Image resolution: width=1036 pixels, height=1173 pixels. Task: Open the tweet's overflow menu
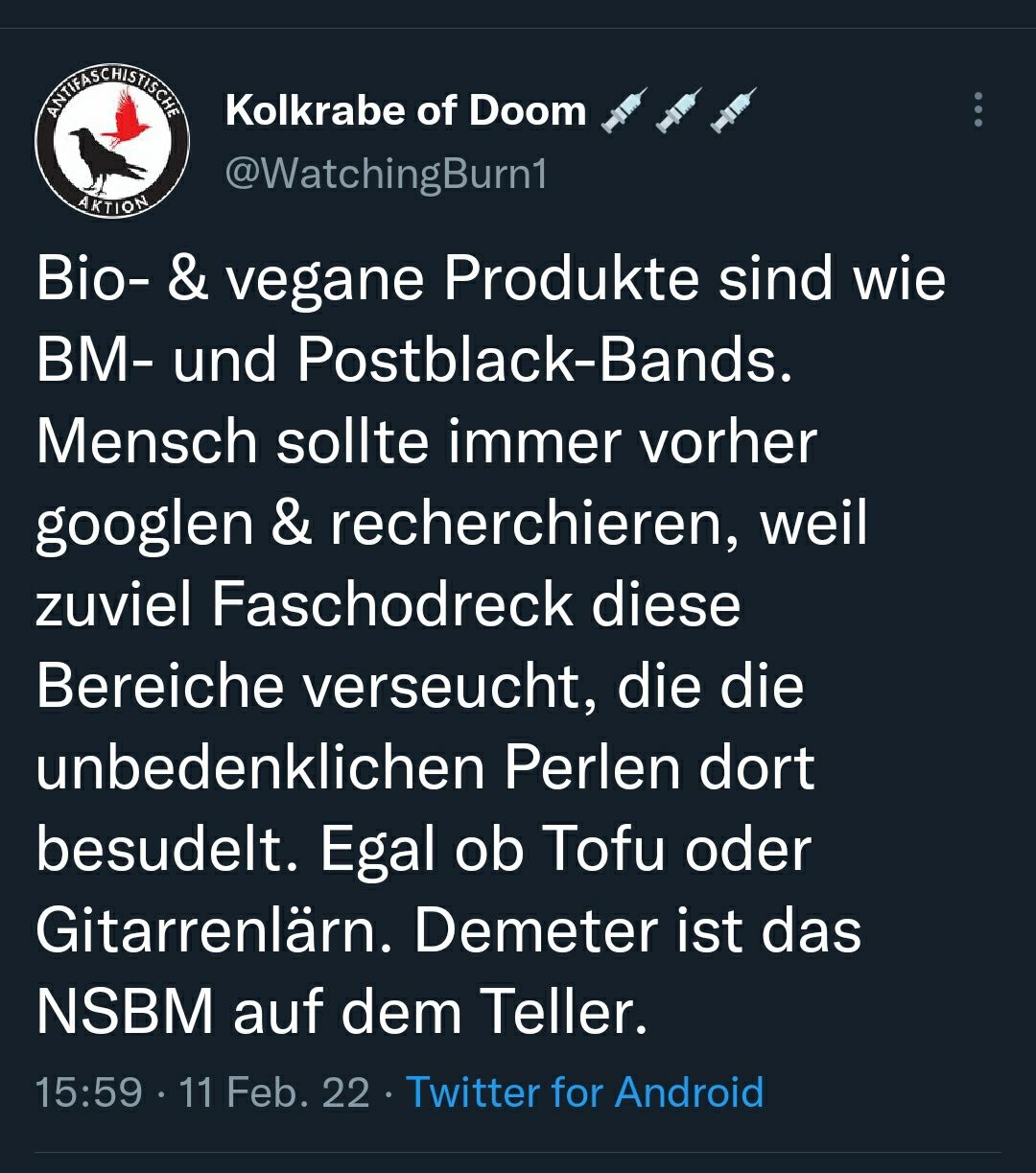[x=977, y=110]
